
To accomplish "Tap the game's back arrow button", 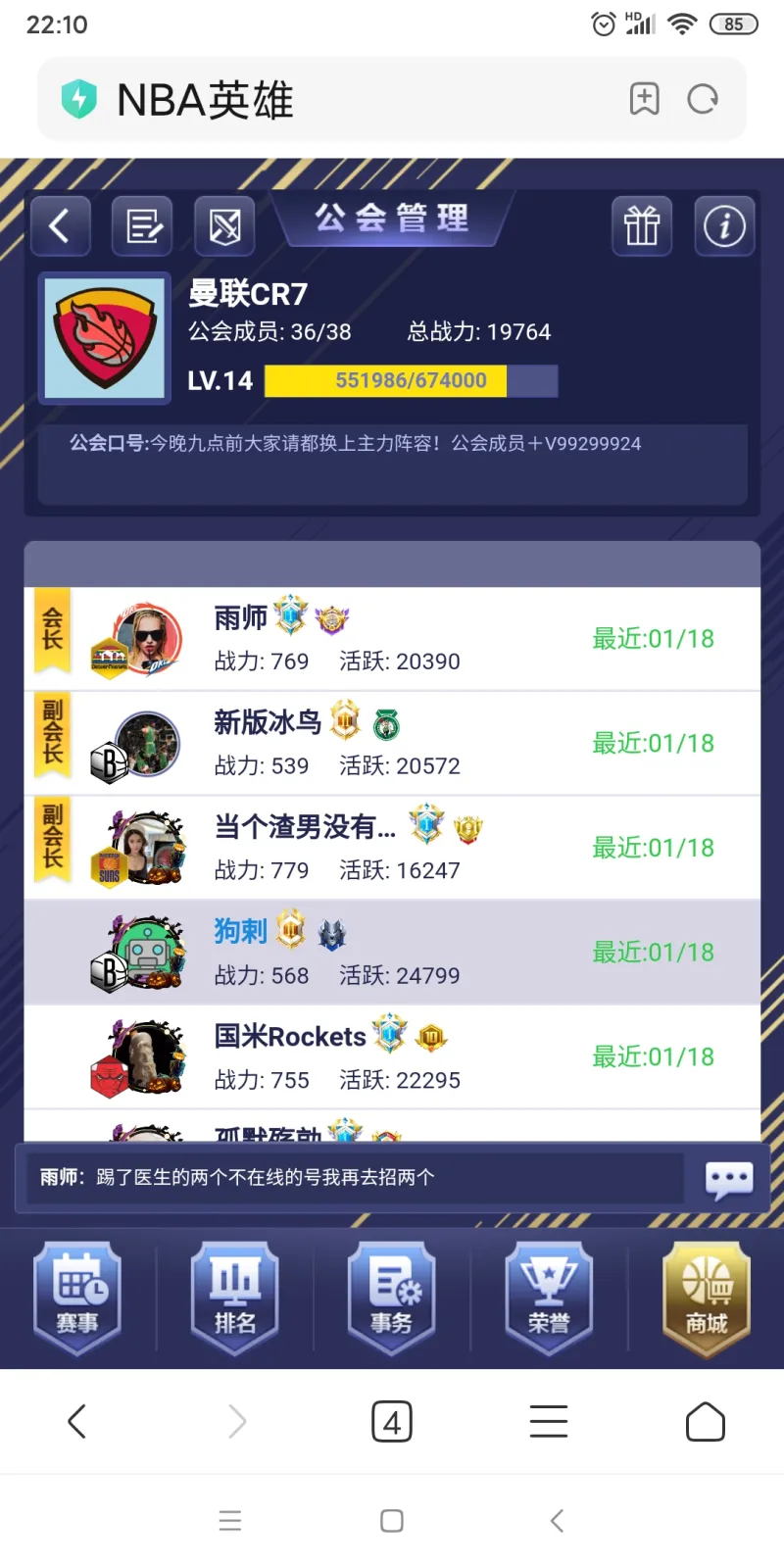I will click(60, 225).
